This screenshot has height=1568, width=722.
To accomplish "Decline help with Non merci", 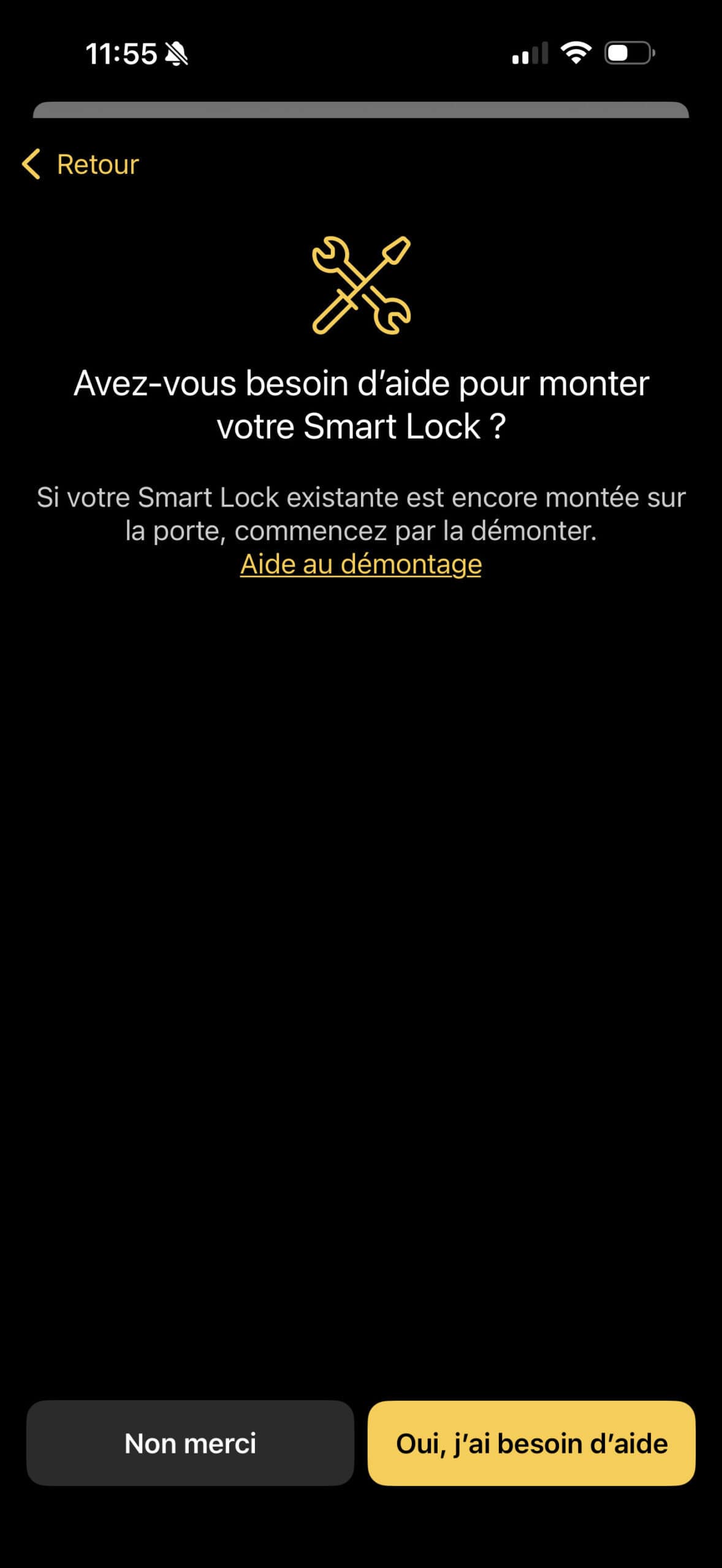I will 190,1444.
